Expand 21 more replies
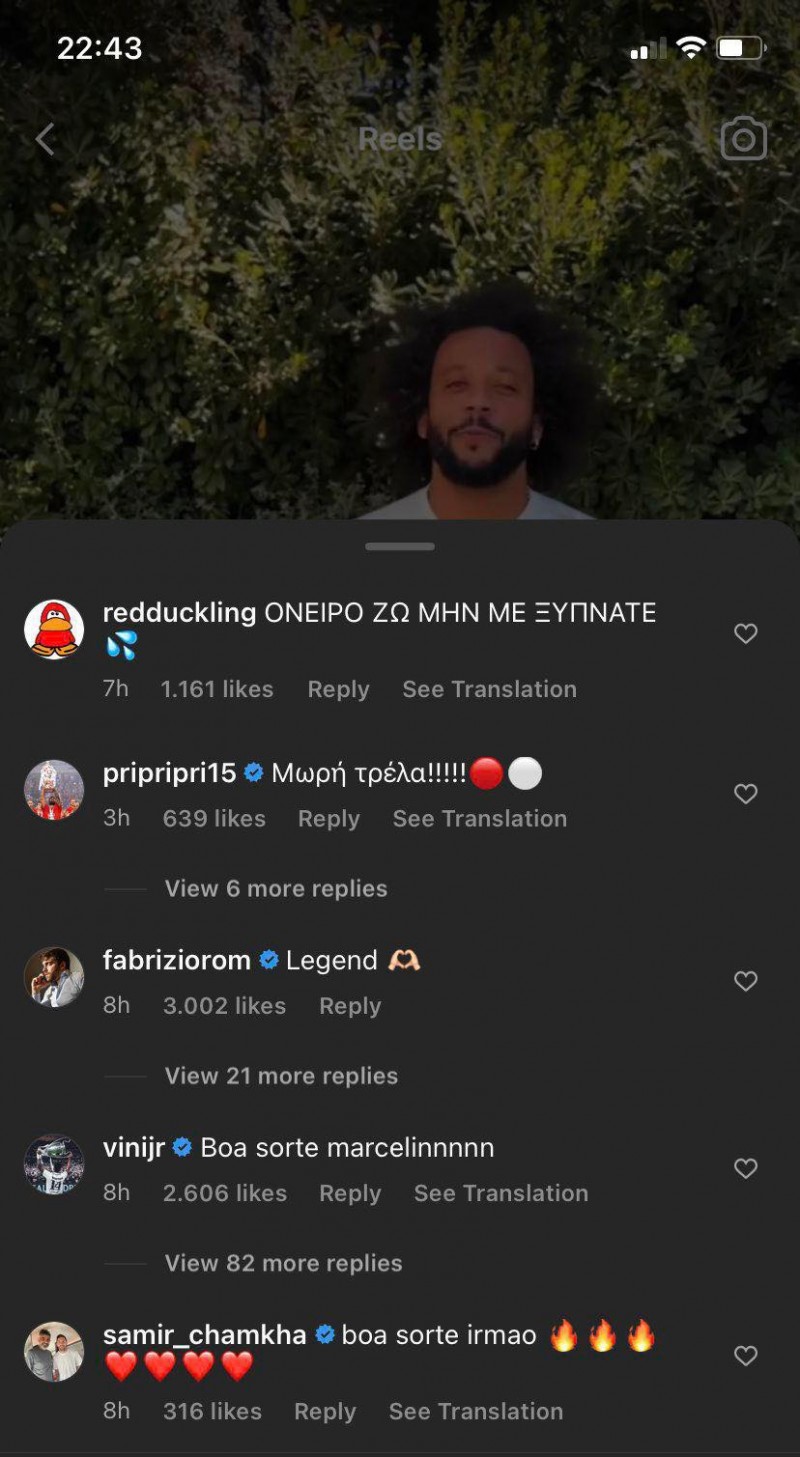This screenshot has height=1457, width=800. (x=281, y=1076)
